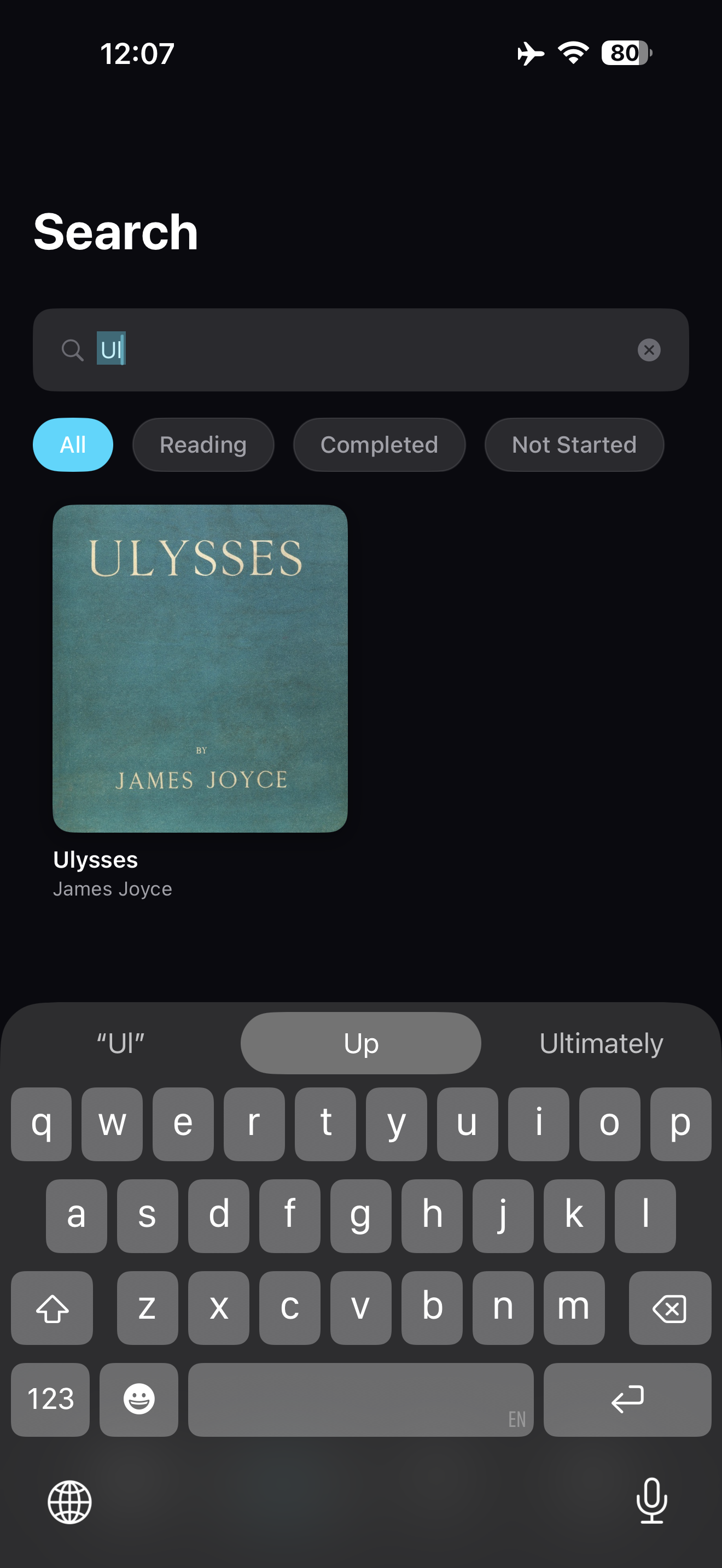Switch on the Completed filter
Screen dimensions: 722x1568
[379, 445]
